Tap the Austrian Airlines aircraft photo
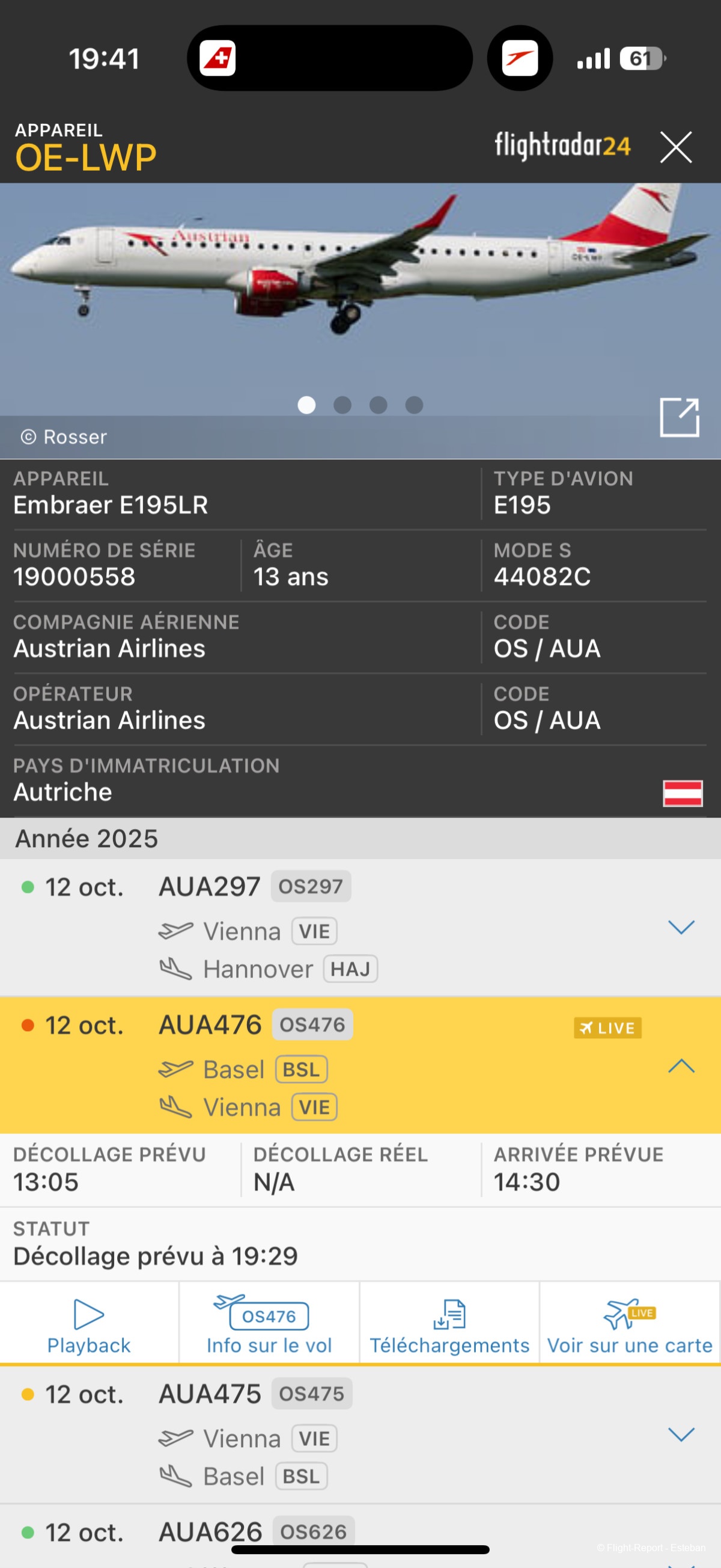 click(359, 286)
